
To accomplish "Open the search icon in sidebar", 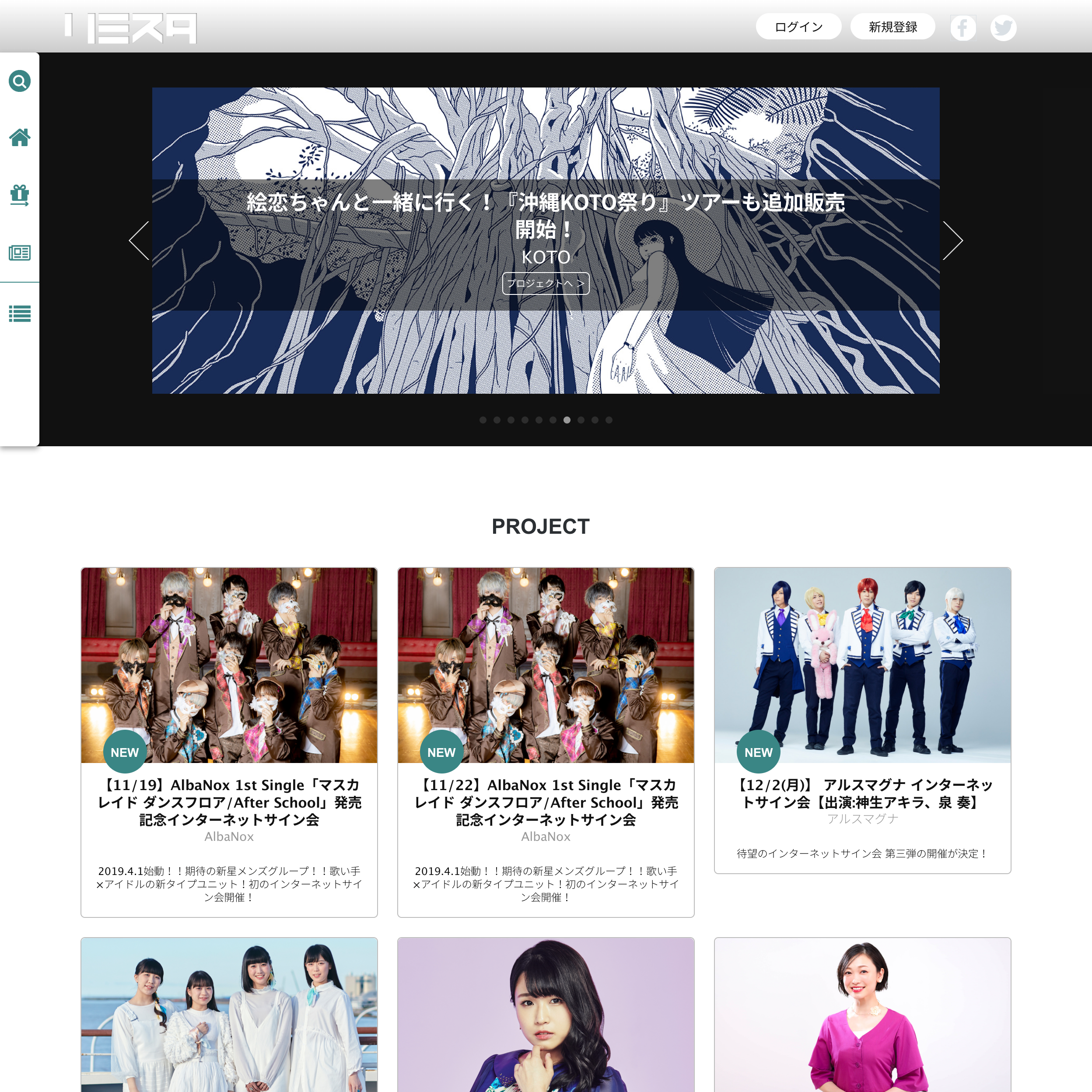I will 20,81.
